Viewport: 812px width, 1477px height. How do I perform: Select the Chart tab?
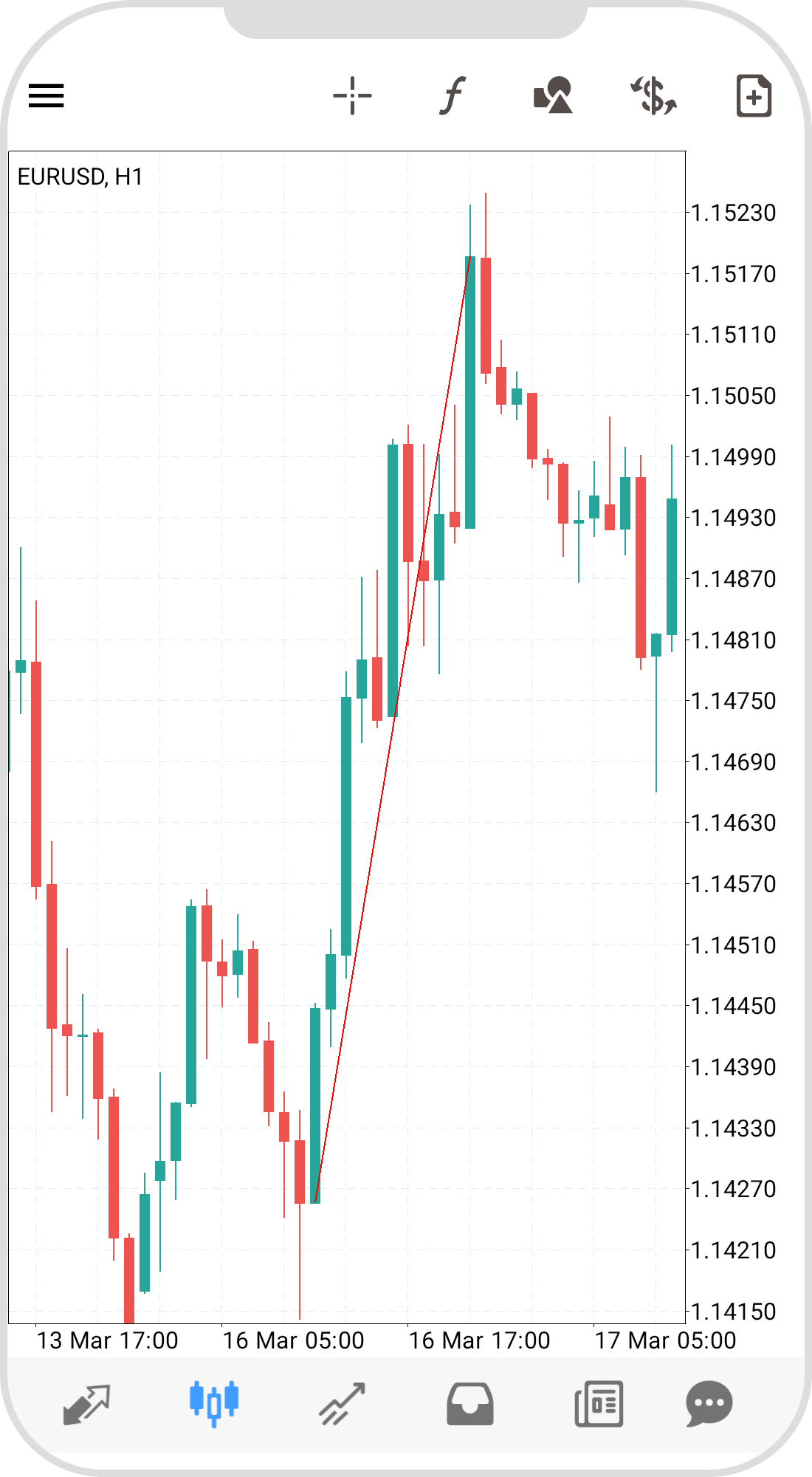click(214, 1403)
